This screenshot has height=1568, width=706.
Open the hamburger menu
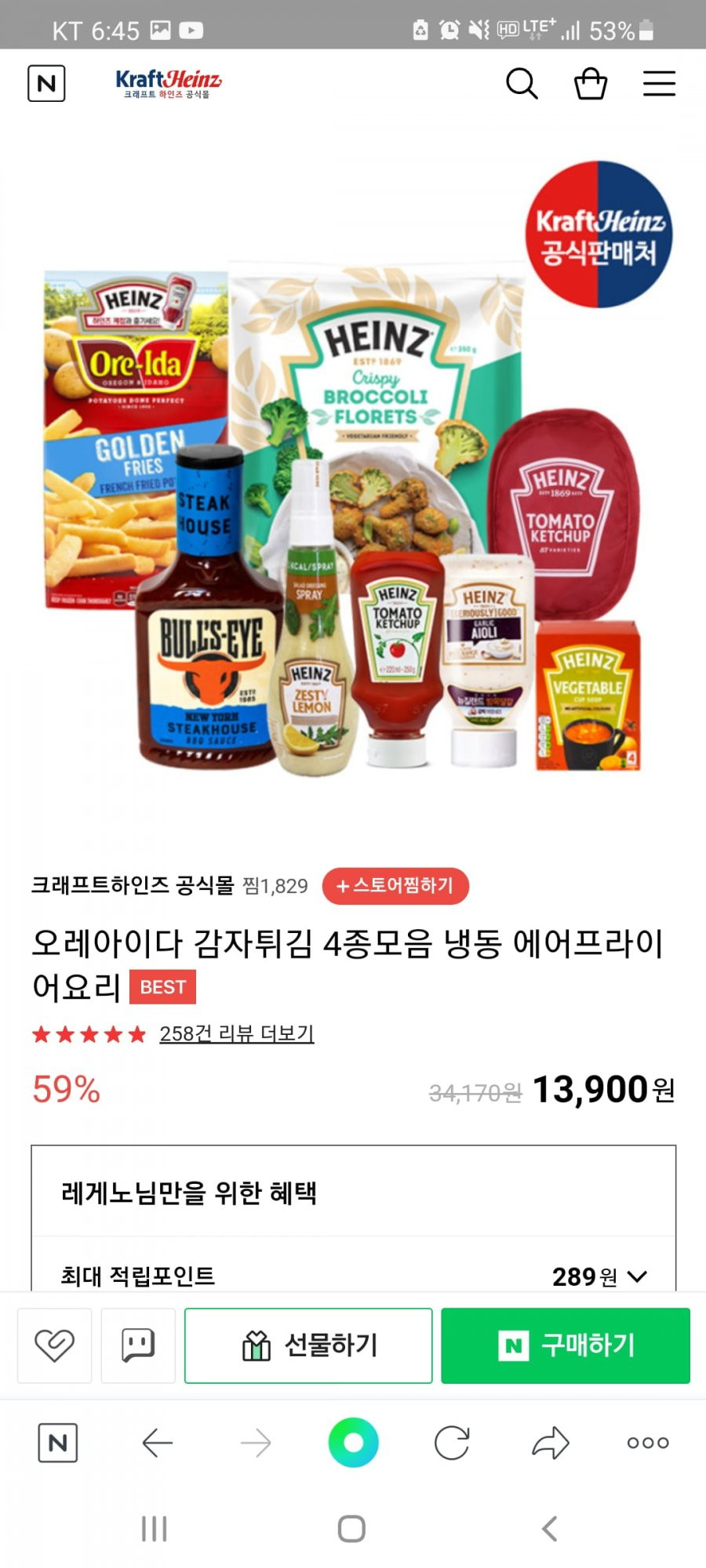(x=660, y=83)
